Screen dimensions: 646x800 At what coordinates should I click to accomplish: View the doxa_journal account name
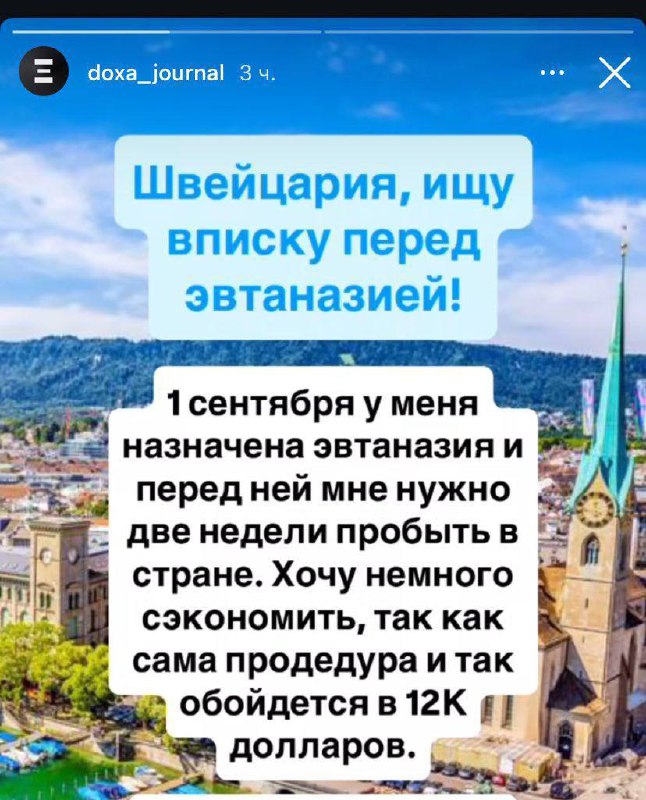point(156,73)
